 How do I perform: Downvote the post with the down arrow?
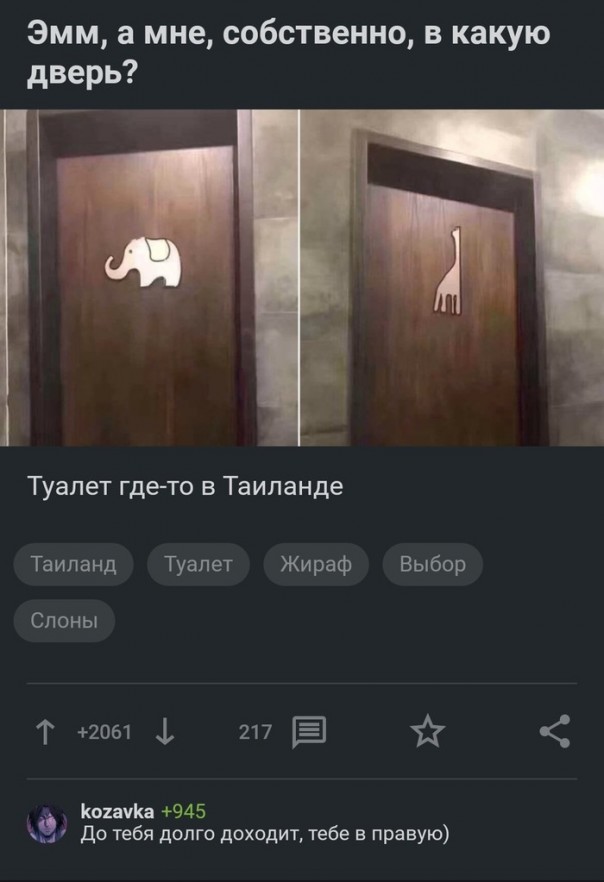pos(165,732)
